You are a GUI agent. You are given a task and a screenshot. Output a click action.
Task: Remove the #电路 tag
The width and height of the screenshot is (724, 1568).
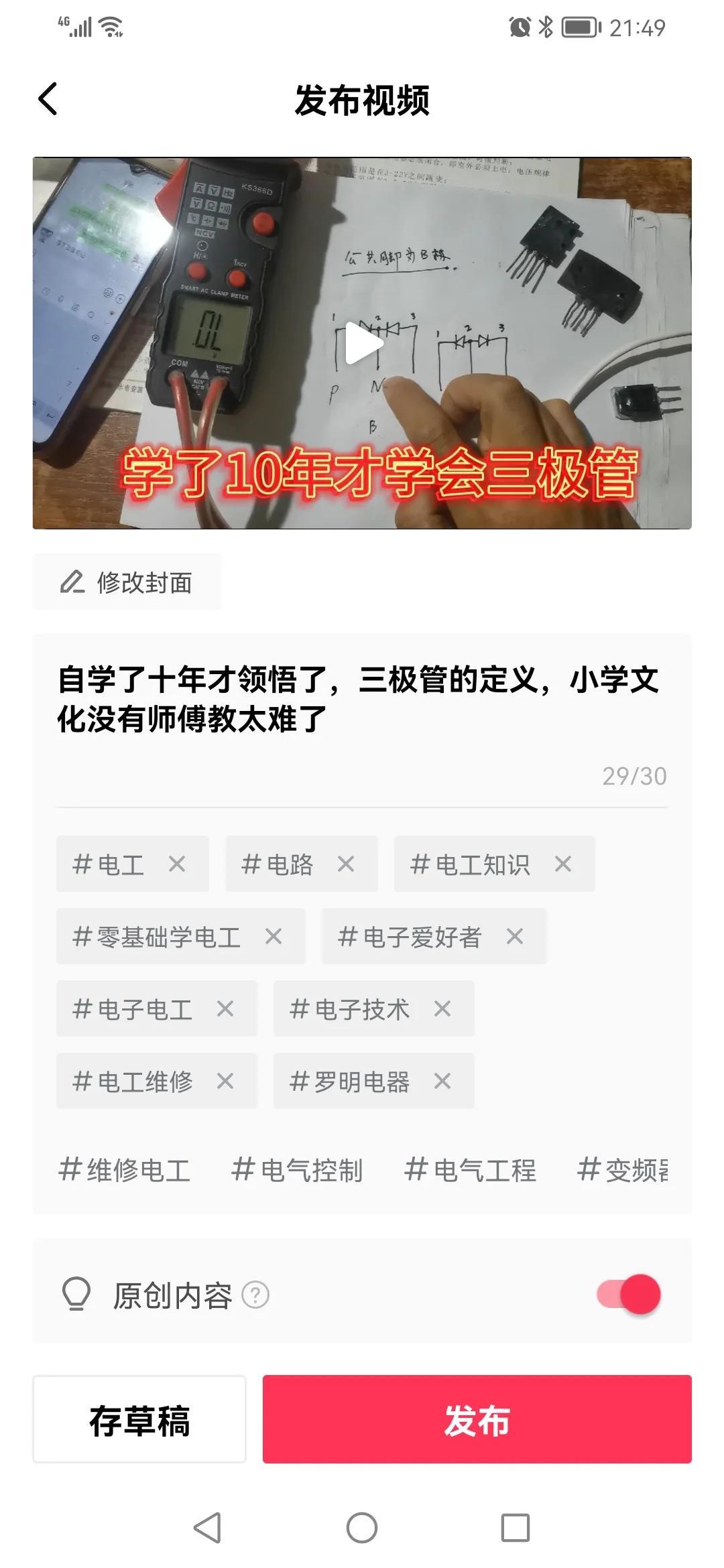click(346, 864)
